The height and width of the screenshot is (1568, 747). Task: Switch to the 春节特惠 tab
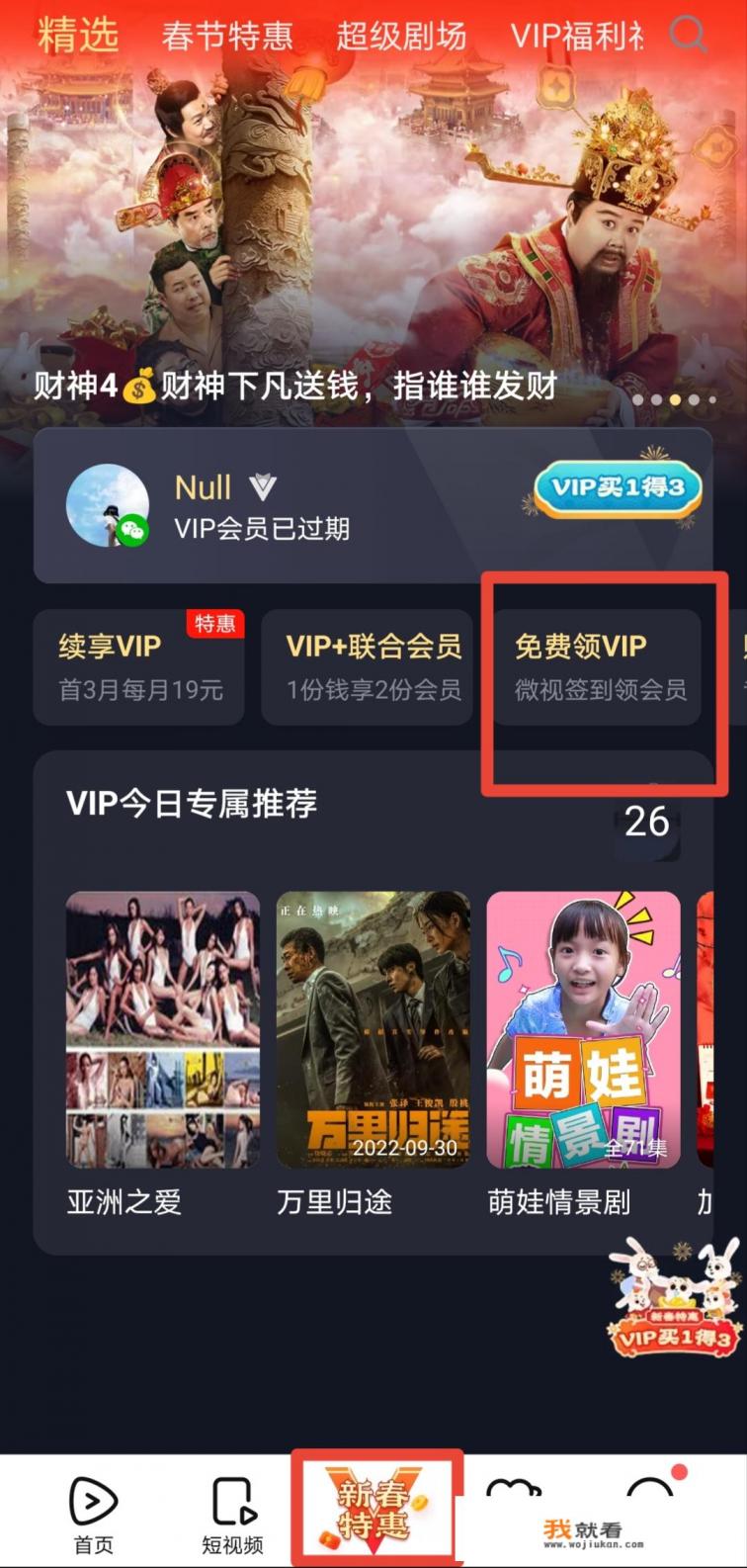[x=227, y=37]
